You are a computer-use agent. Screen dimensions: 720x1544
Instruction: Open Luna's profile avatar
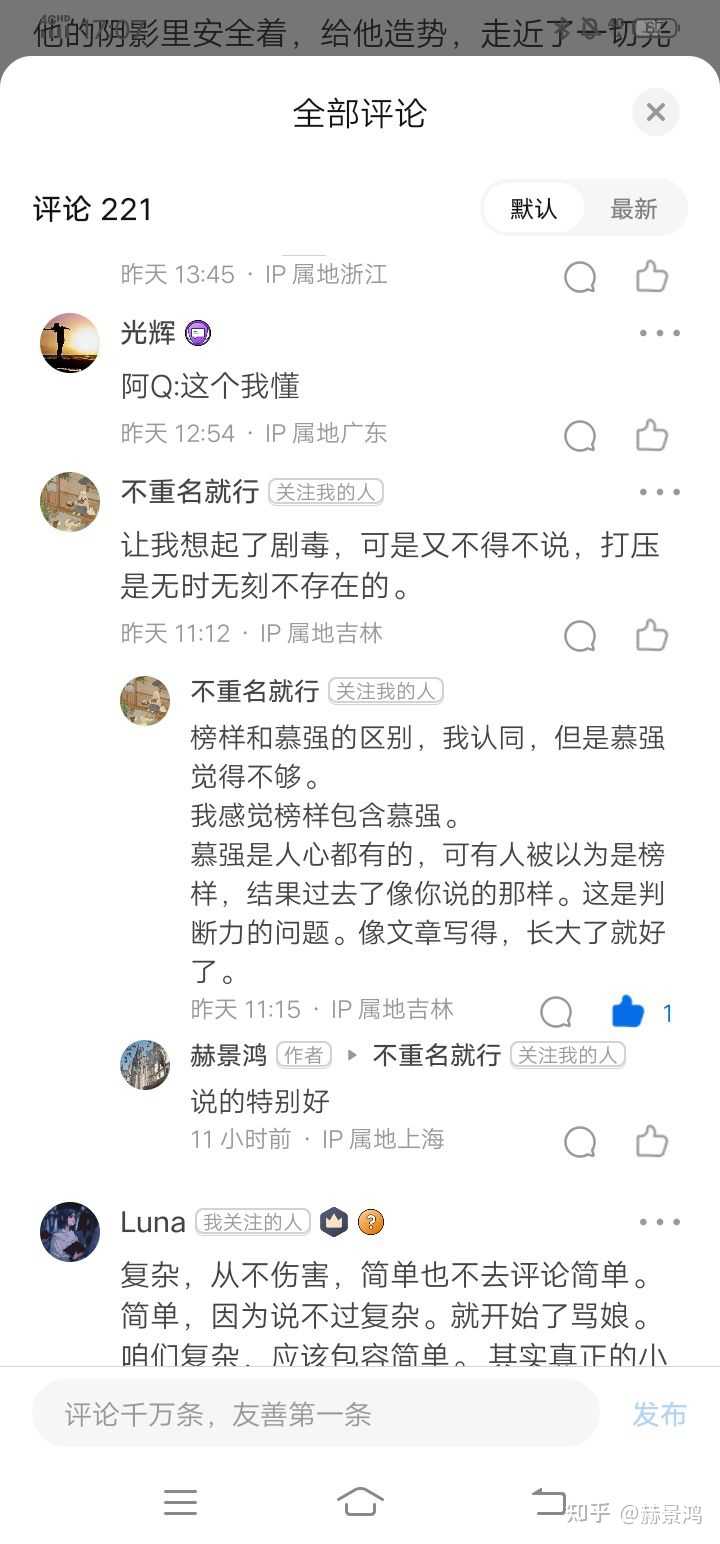point(70,1232)
